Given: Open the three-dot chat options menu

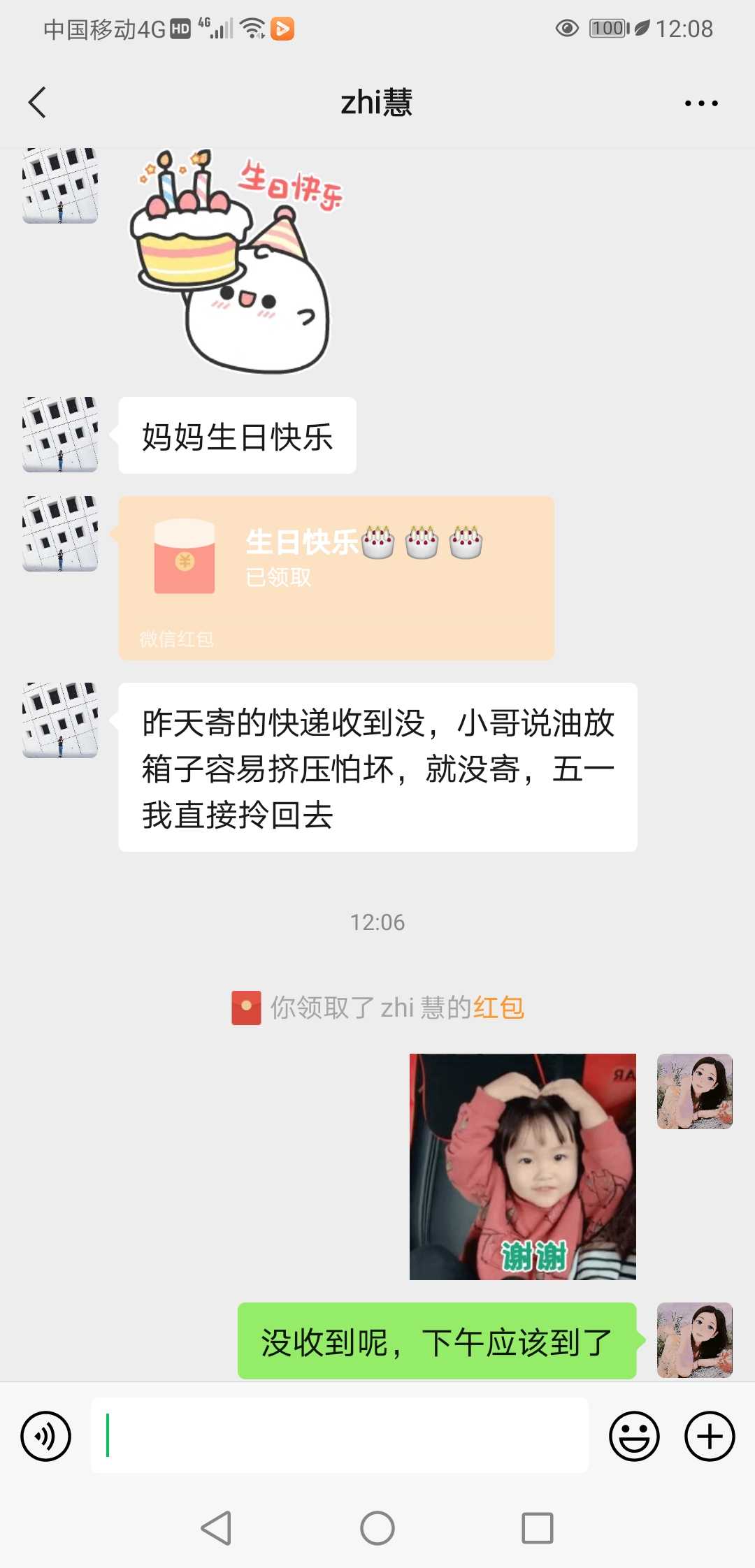Looking at the screenshot, I should [x=701, y=103].
